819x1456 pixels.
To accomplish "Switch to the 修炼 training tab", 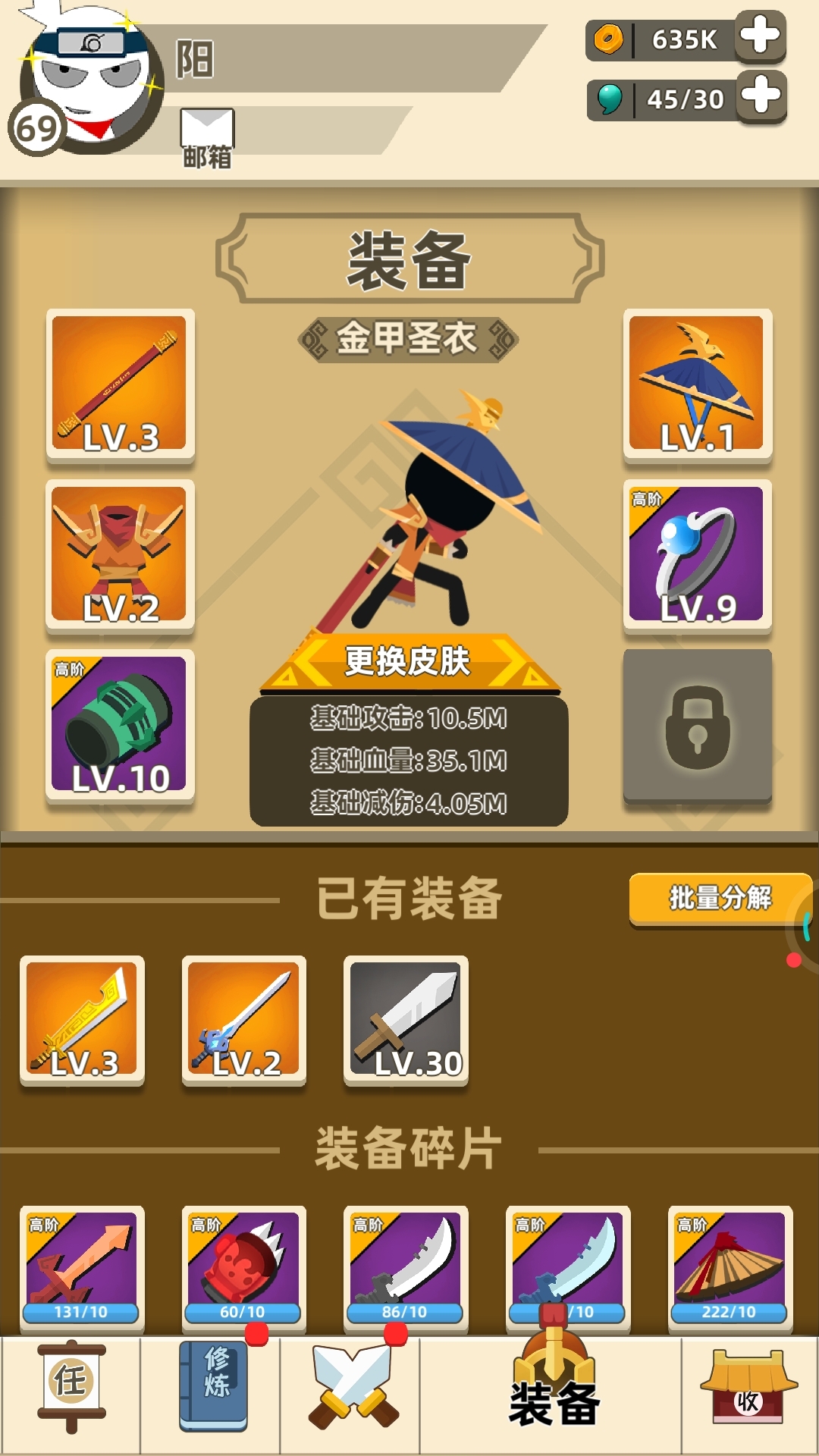I will pos(214,1385).
